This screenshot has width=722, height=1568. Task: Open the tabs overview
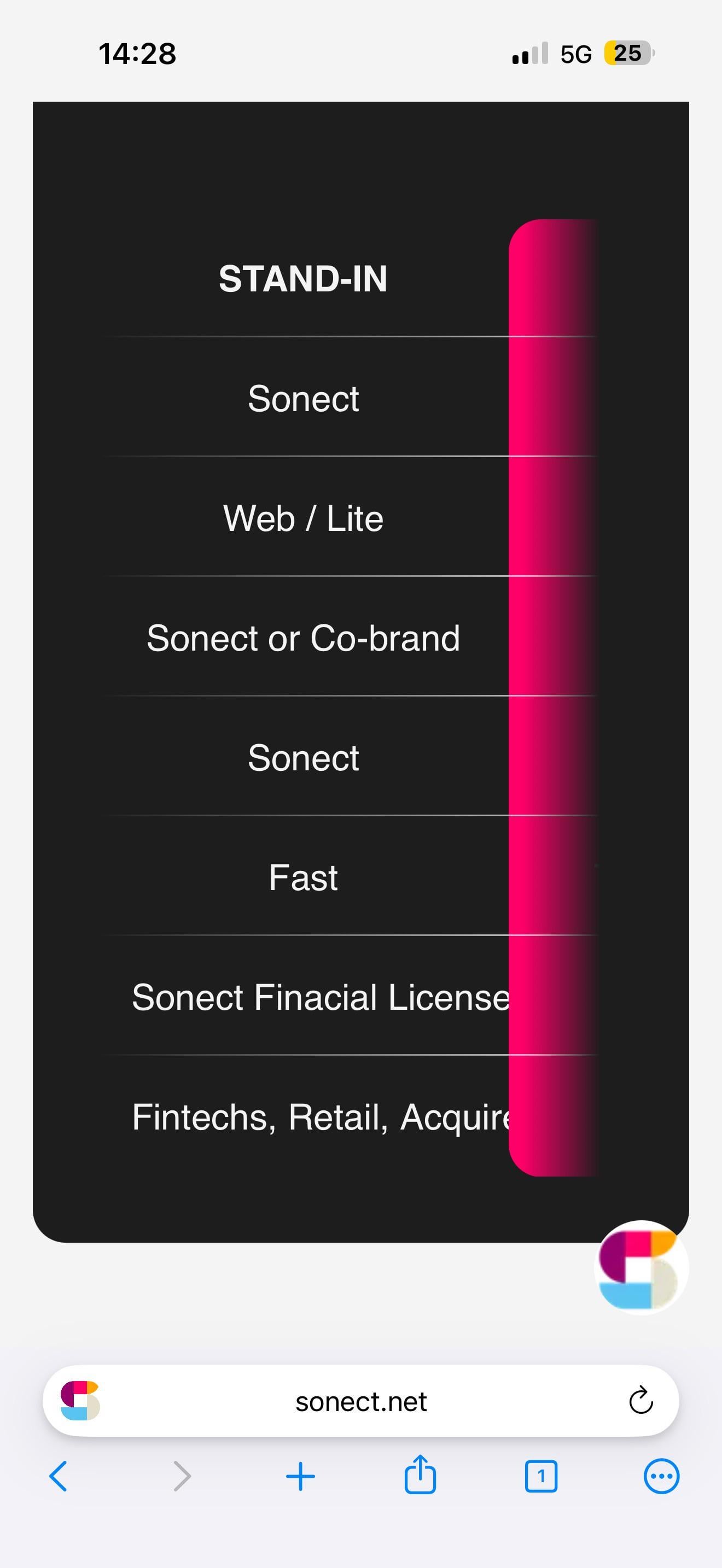[540, 1477]
